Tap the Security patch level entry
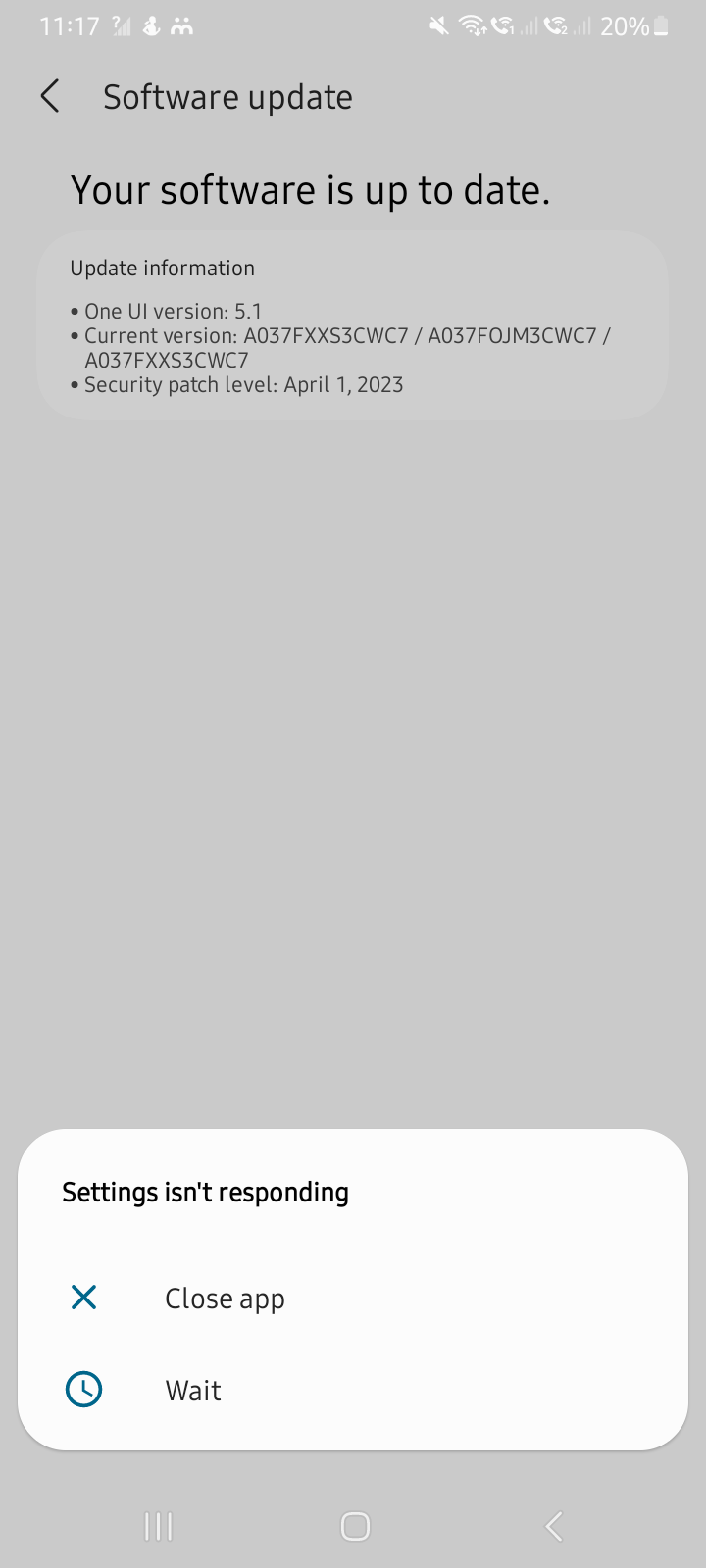 pos(242,384)
